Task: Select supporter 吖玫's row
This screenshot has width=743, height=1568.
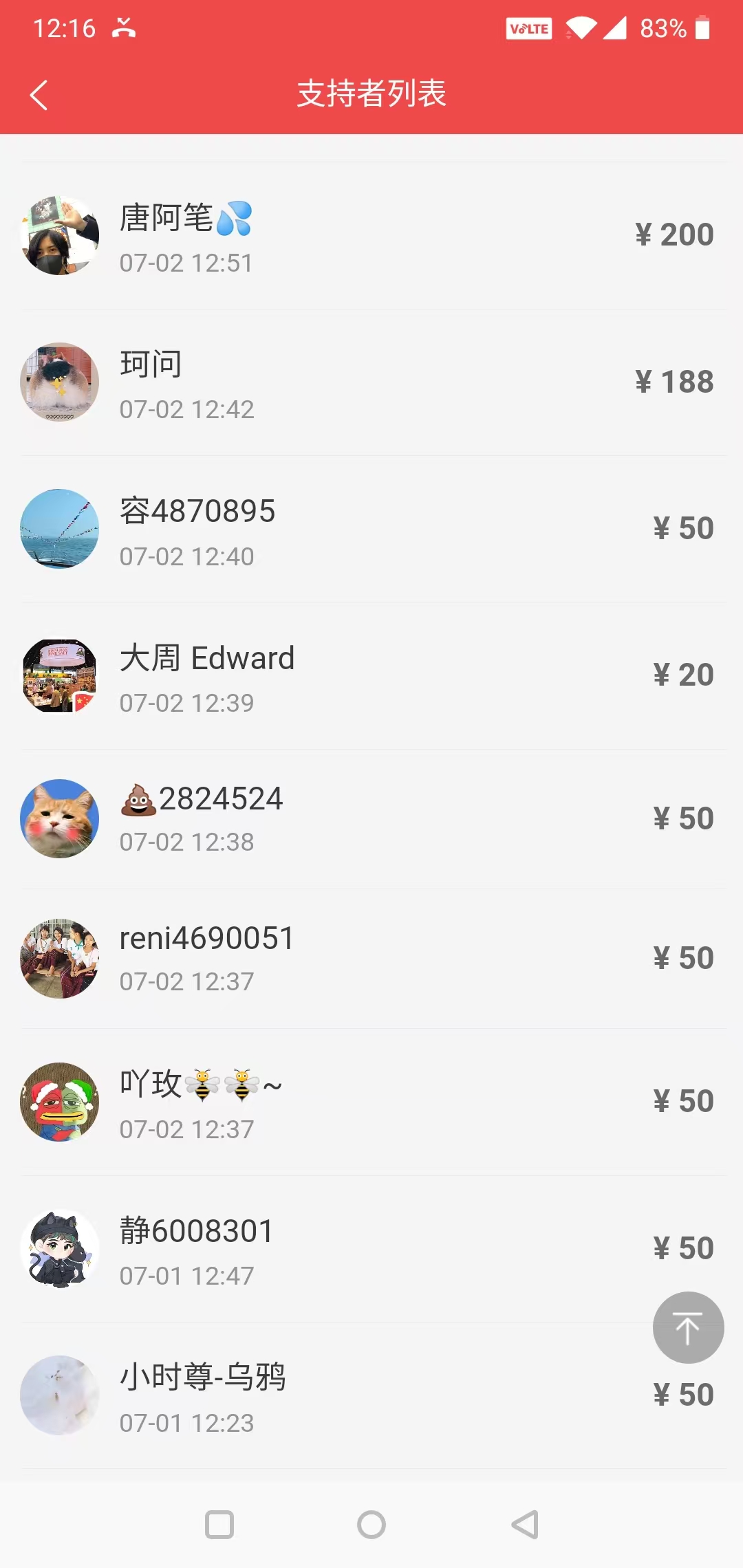Action: (x=371, y=1102)
